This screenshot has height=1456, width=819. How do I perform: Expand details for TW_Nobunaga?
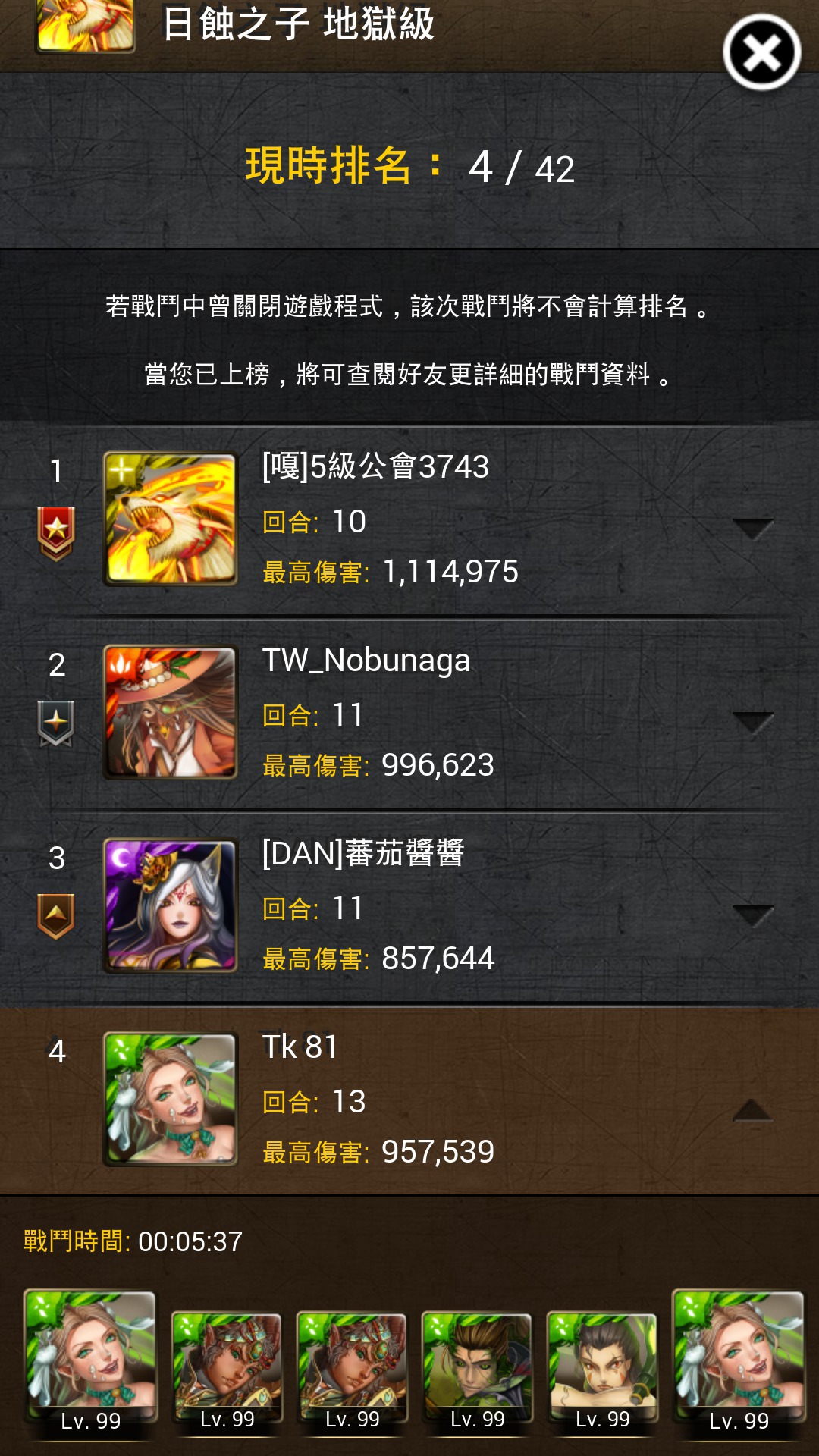click(753, 722)
